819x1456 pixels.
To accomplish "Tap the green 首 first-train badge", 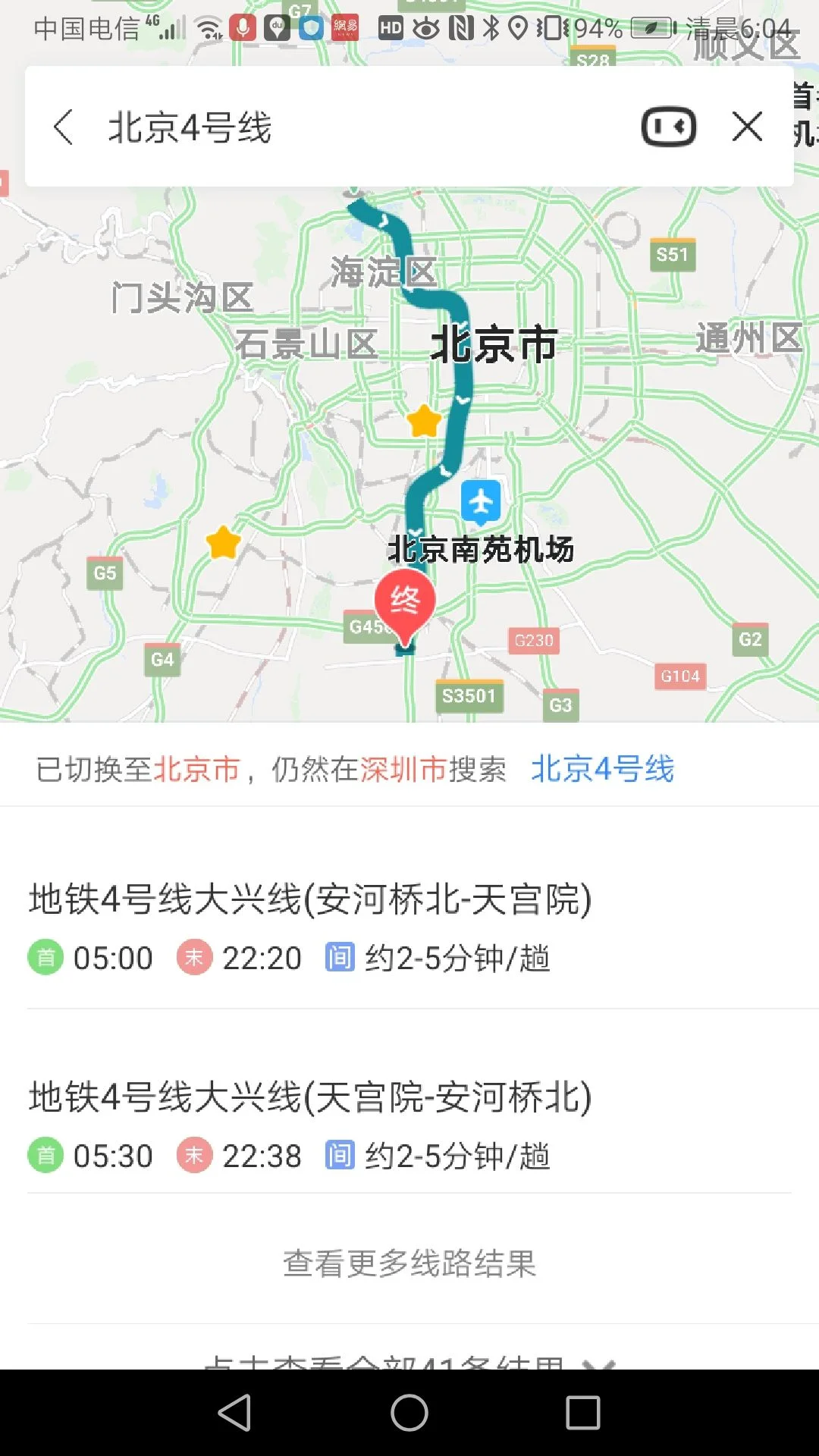I will [x=45, y=958].
